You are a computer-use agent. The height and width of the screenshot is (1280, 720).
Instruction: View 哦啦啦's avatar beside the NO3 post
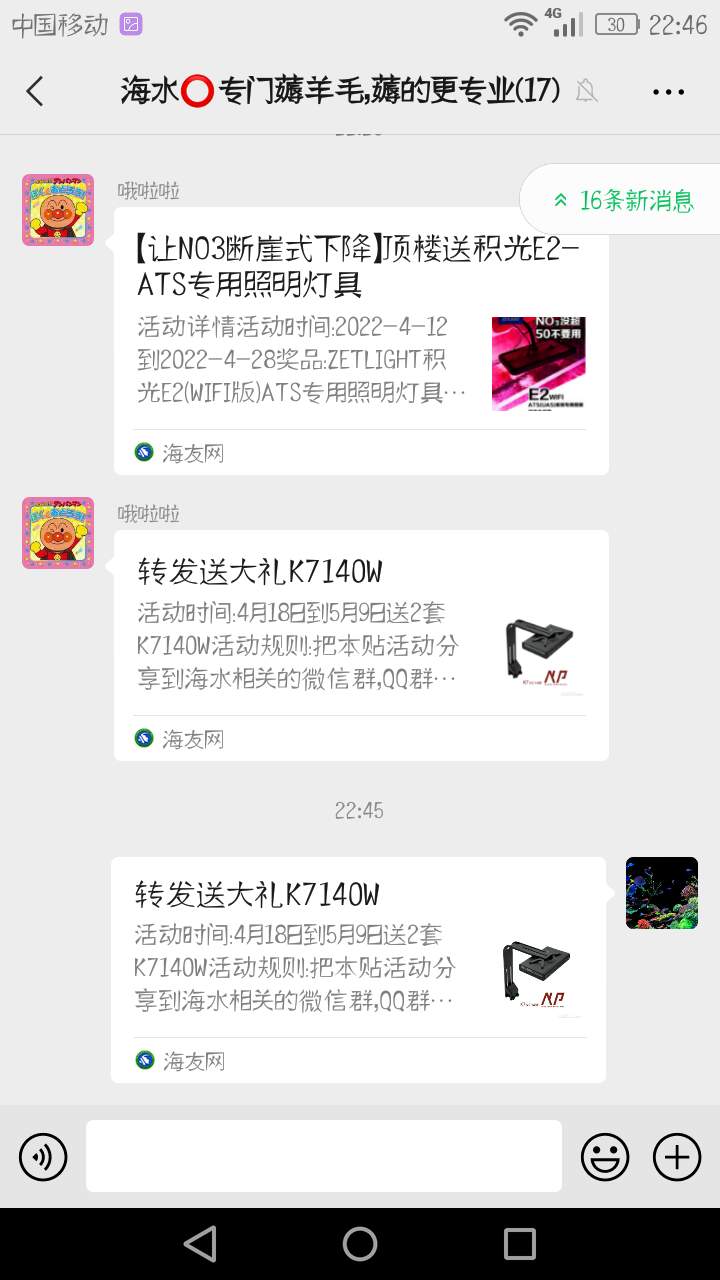tap(58, 210)
